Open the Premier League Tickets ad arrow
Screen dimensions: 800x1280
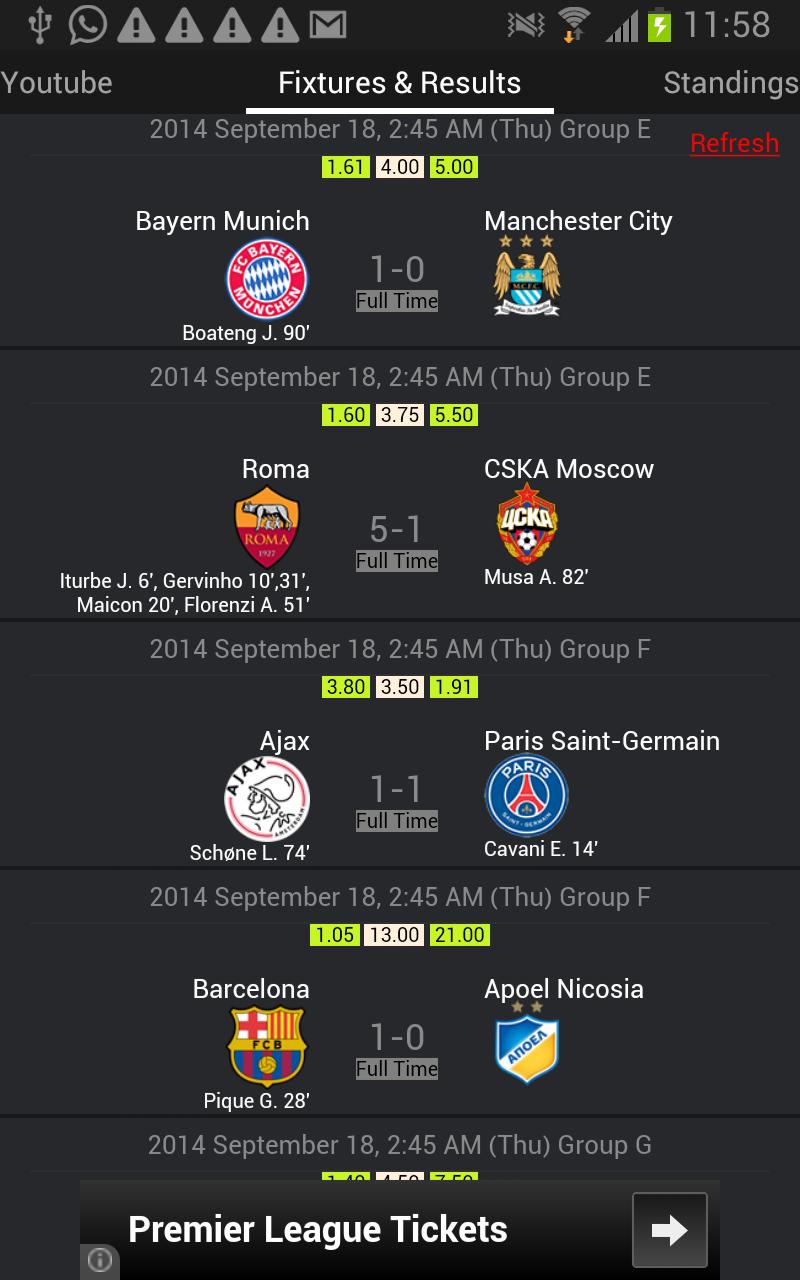[669, 1230]
